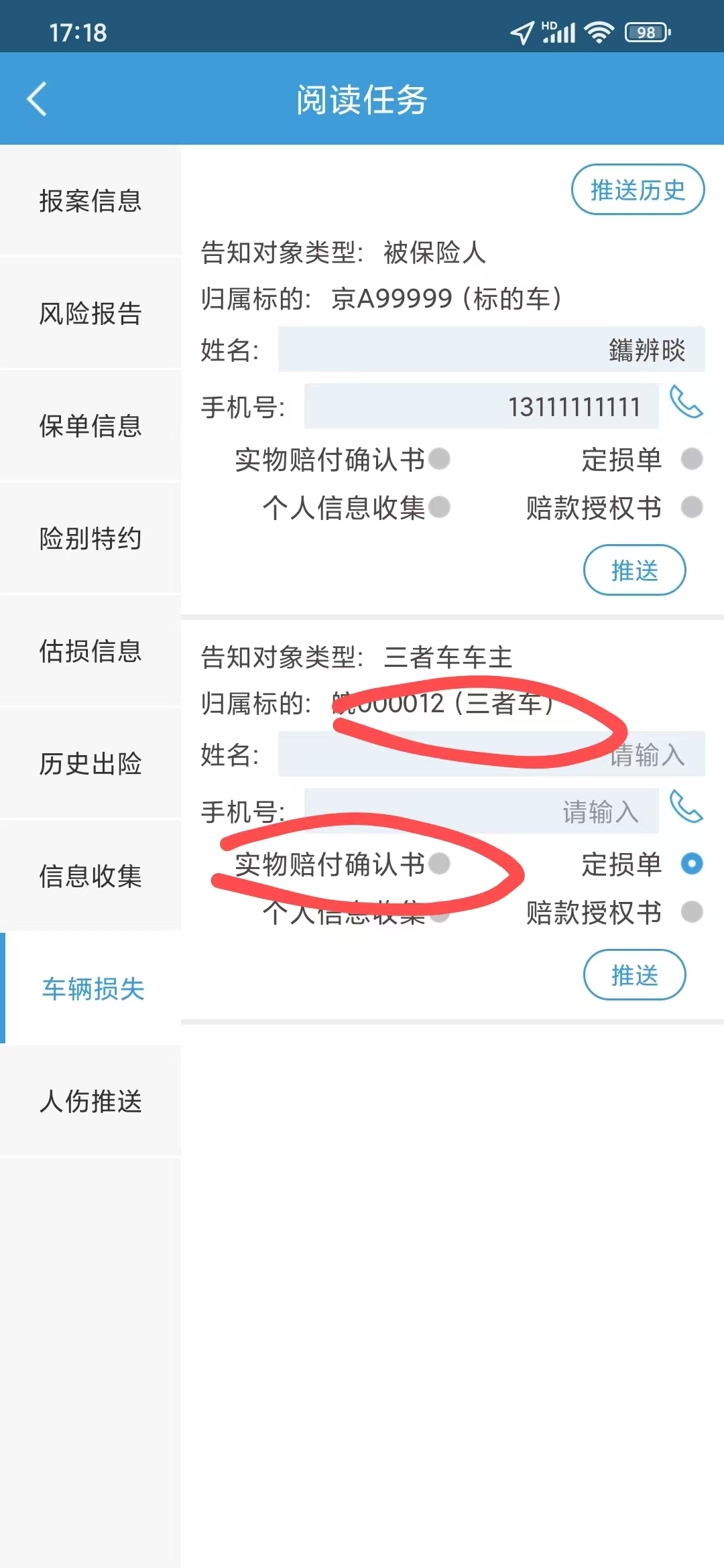Enter the 三者车车主 phone number field

[x=481, y=811]
